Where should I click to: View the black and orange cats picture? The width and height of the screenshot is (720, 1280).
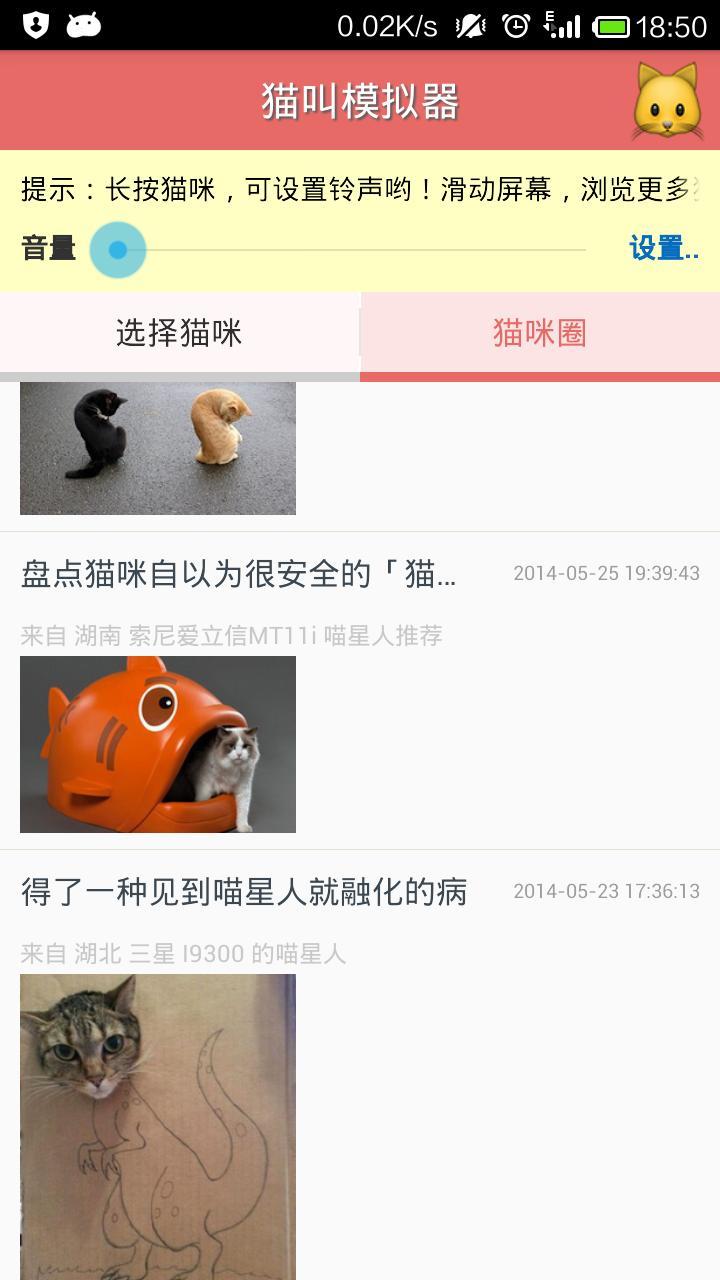pyautogui.click(x=158, y=448)
